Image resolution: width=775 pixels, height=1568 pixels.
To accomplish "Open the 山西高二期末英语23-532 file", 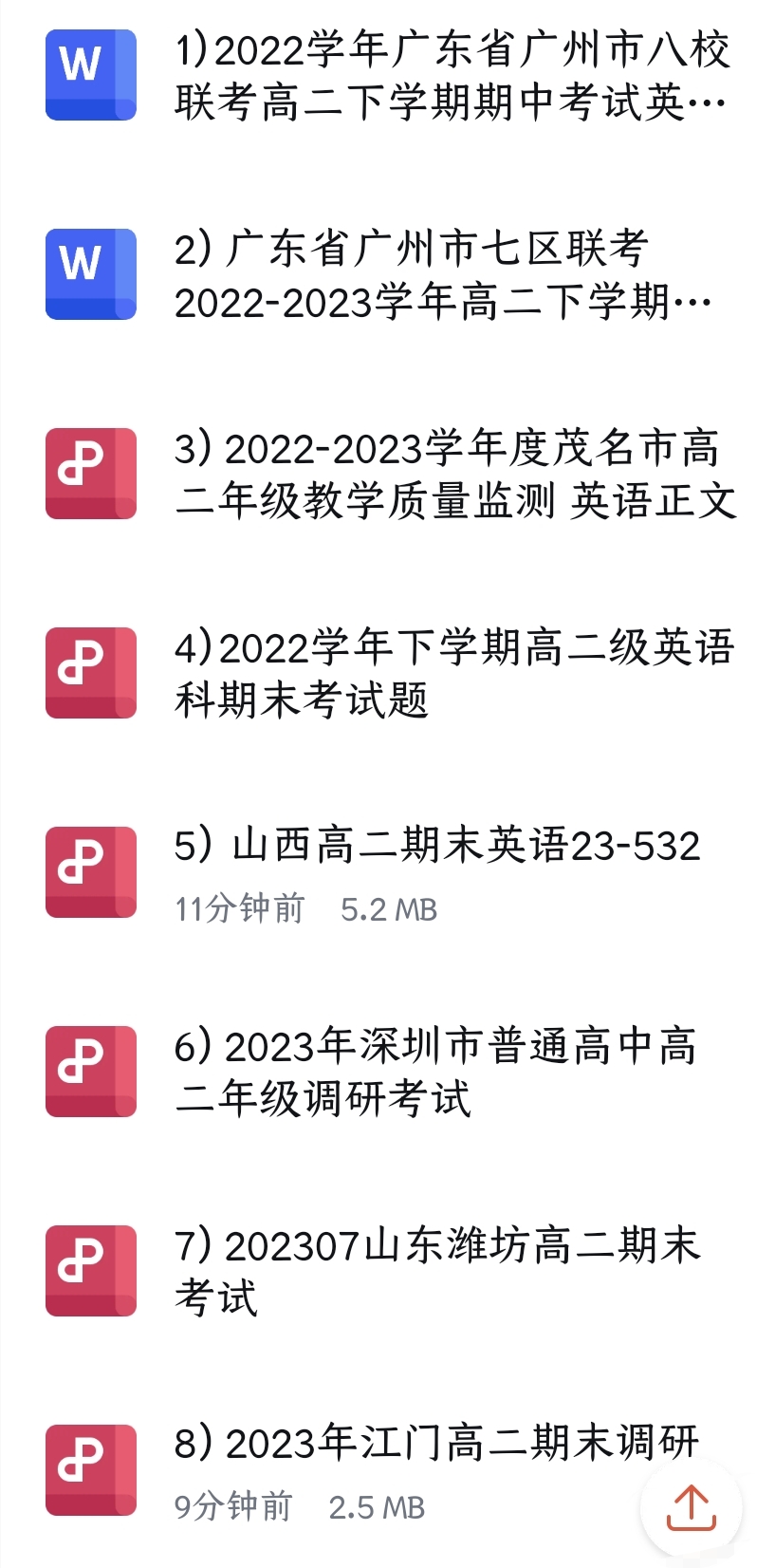I will [x=387, y=873].
